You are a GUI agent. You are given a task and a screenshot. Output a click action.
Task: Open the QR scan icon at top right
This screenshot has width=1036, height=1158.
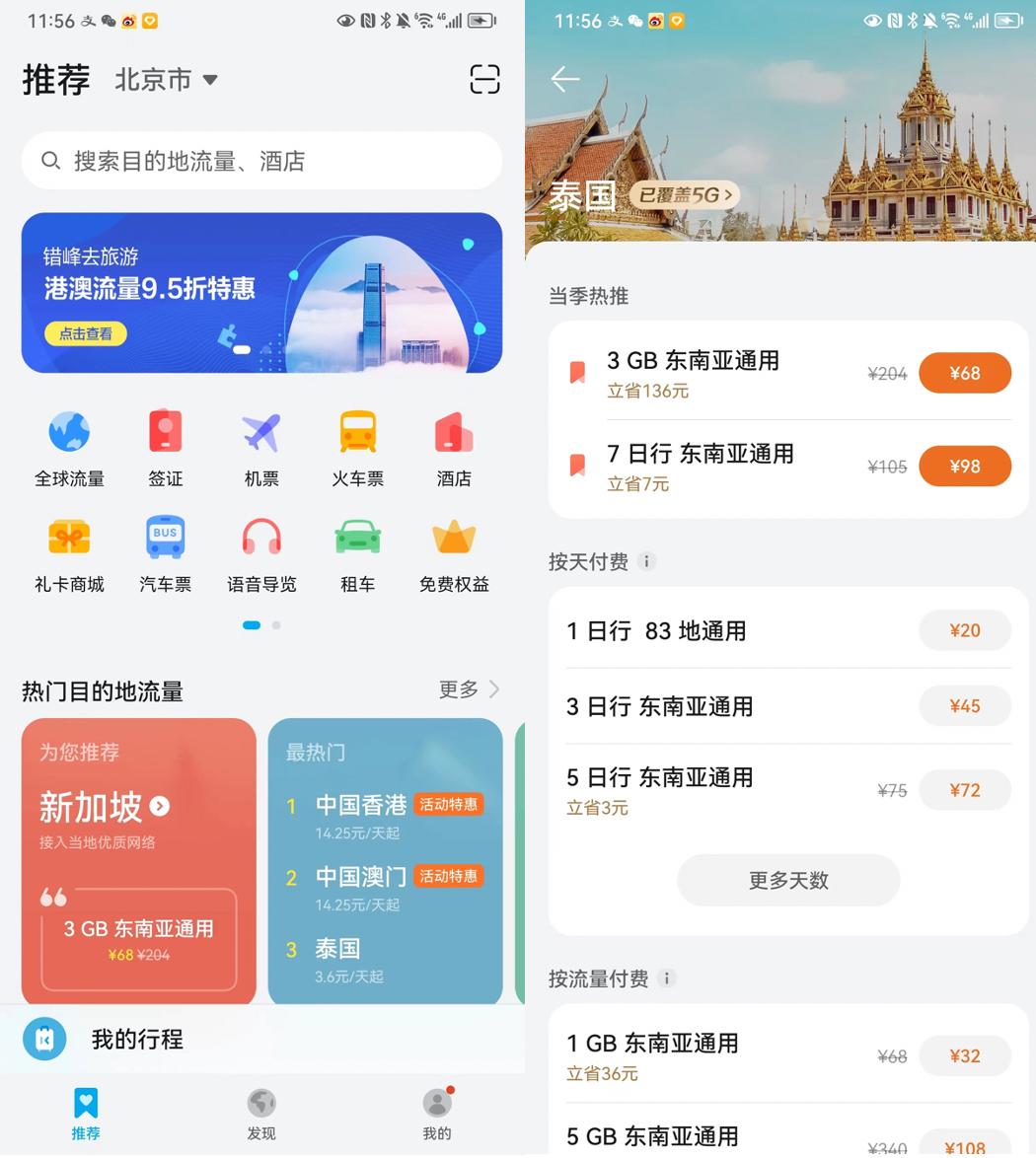(x=484, y=80)
